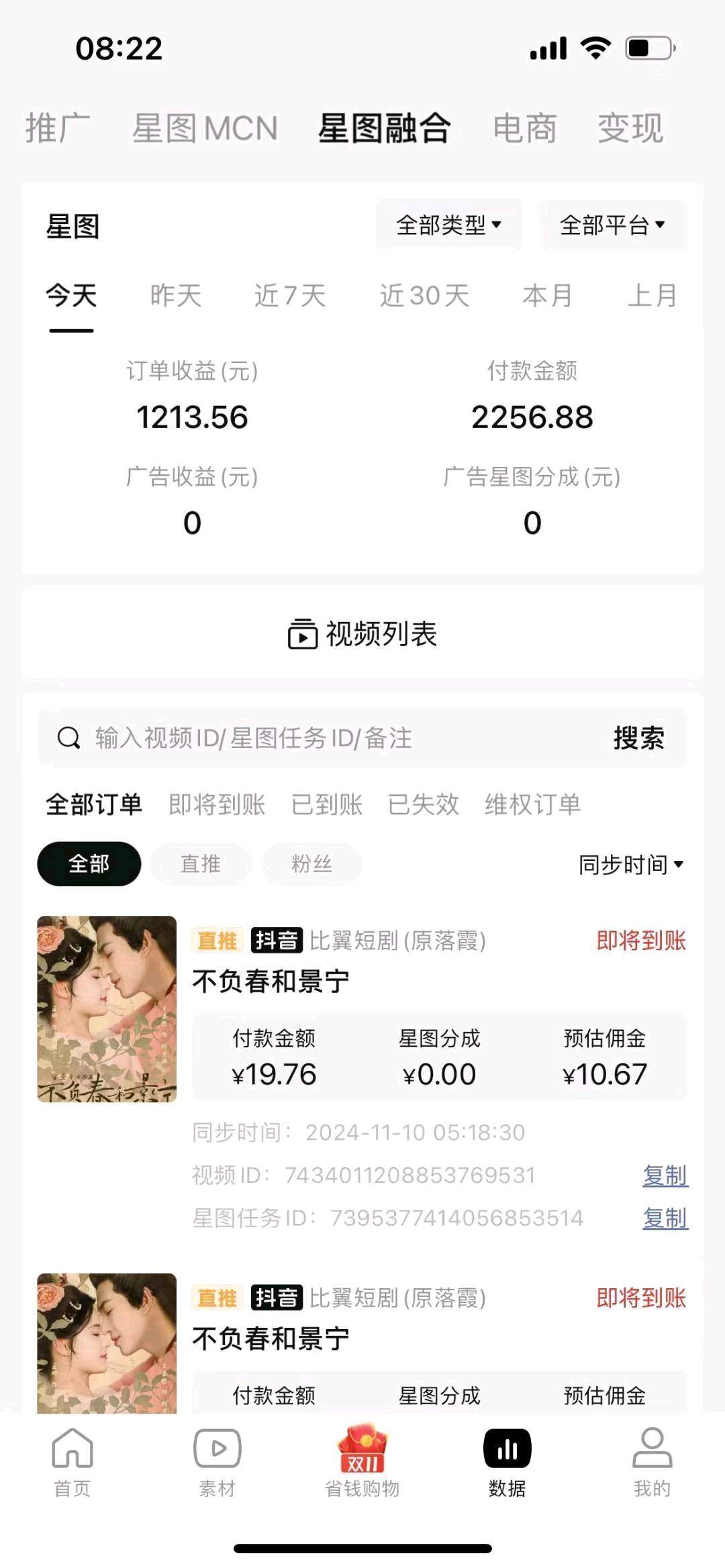Select the 粉丝 filter chip
This screenshot has height=1568, width=725.
click(x=311, y=864)
